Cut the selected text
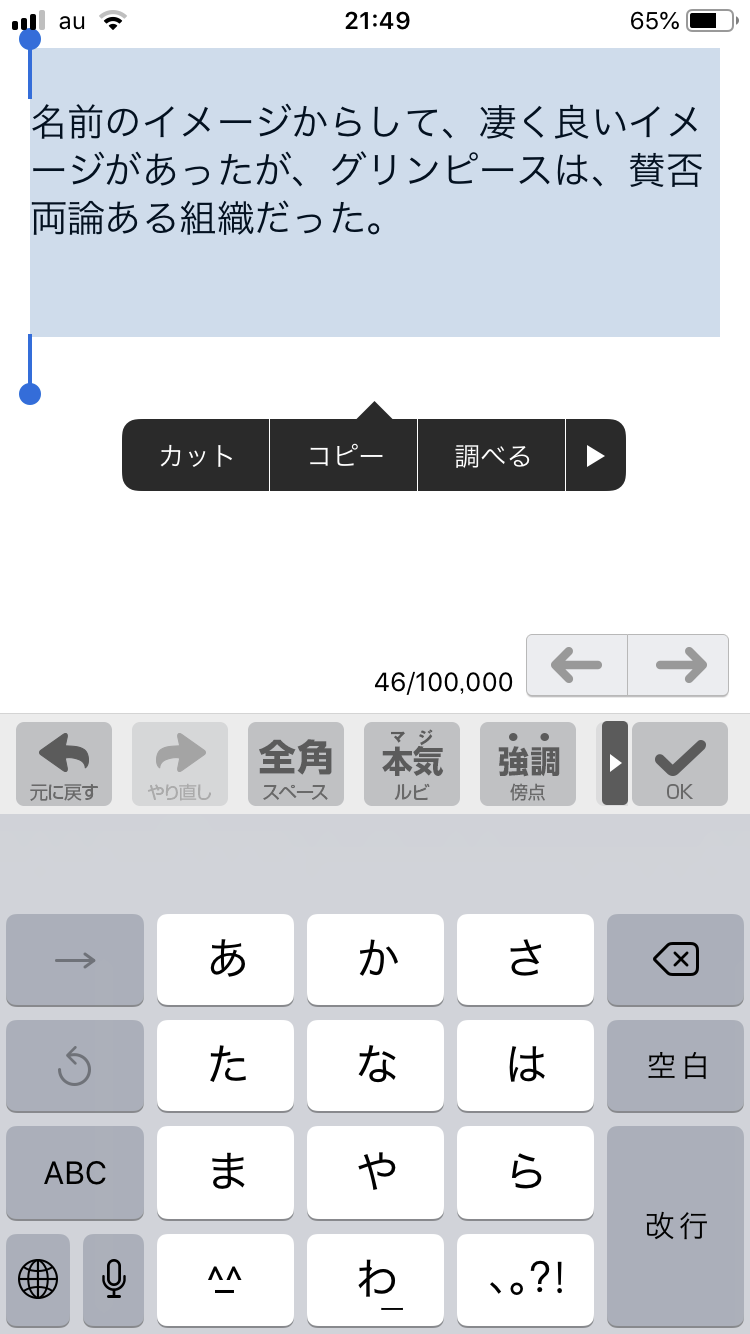Image resolution: width=750 pixels, height=1334 pixels. tap(196, 456)
